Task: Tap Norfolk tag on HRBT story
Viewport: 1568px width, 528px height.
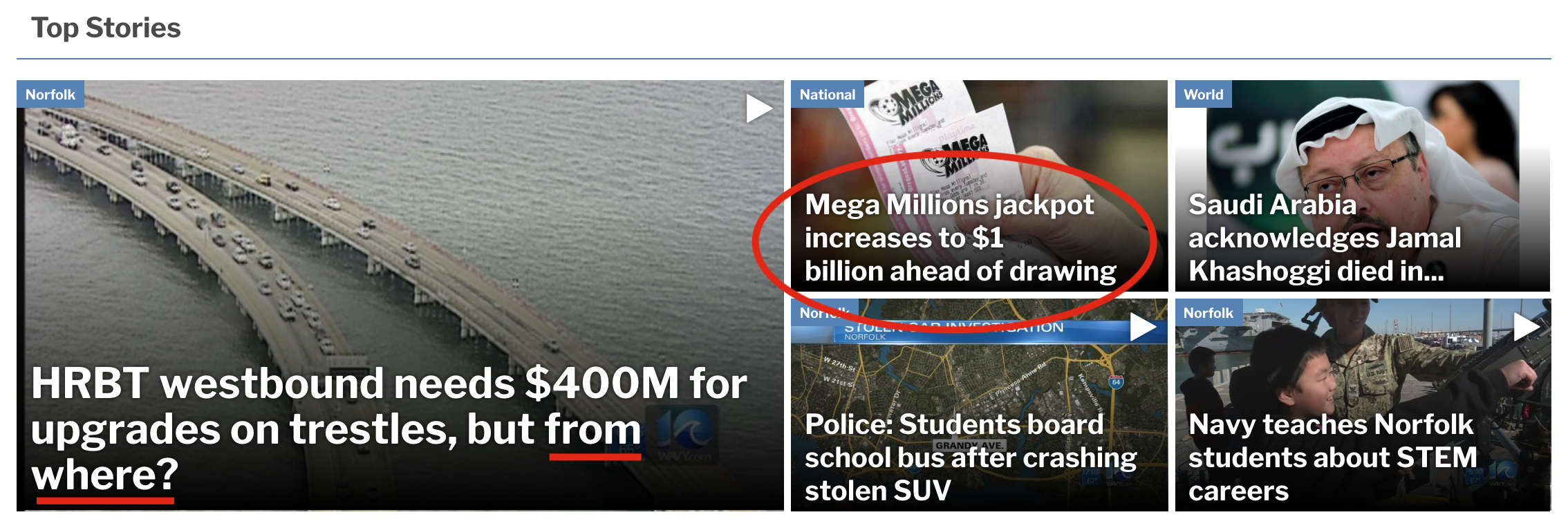Action: (x=50, y=95)
